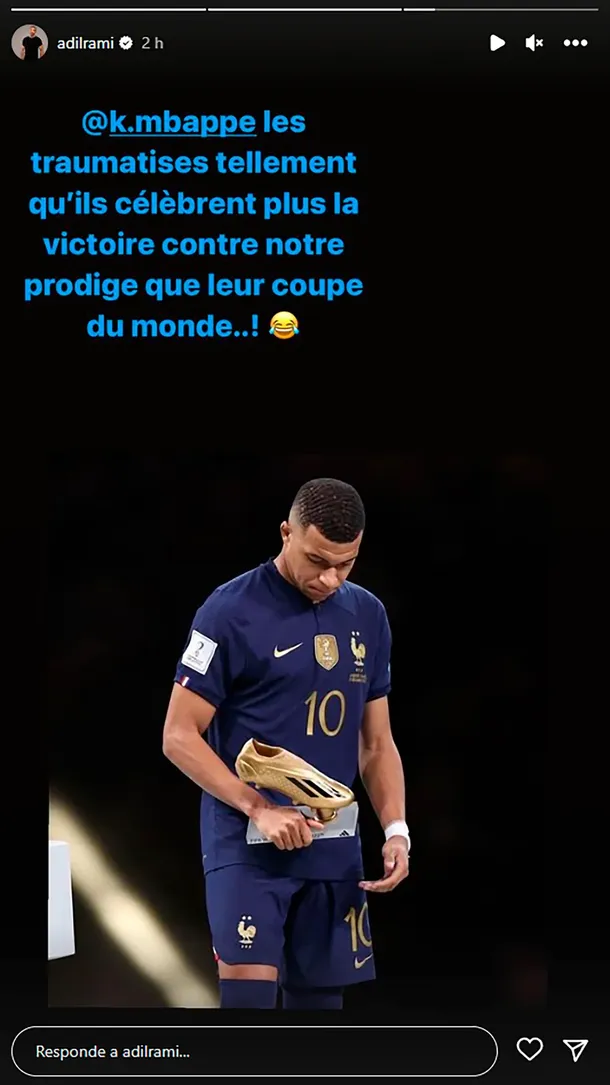Image resolution: width=610 pixels, height=1085 pixels.
Task: Tap the adilrami username
Action: click(84, 43)
